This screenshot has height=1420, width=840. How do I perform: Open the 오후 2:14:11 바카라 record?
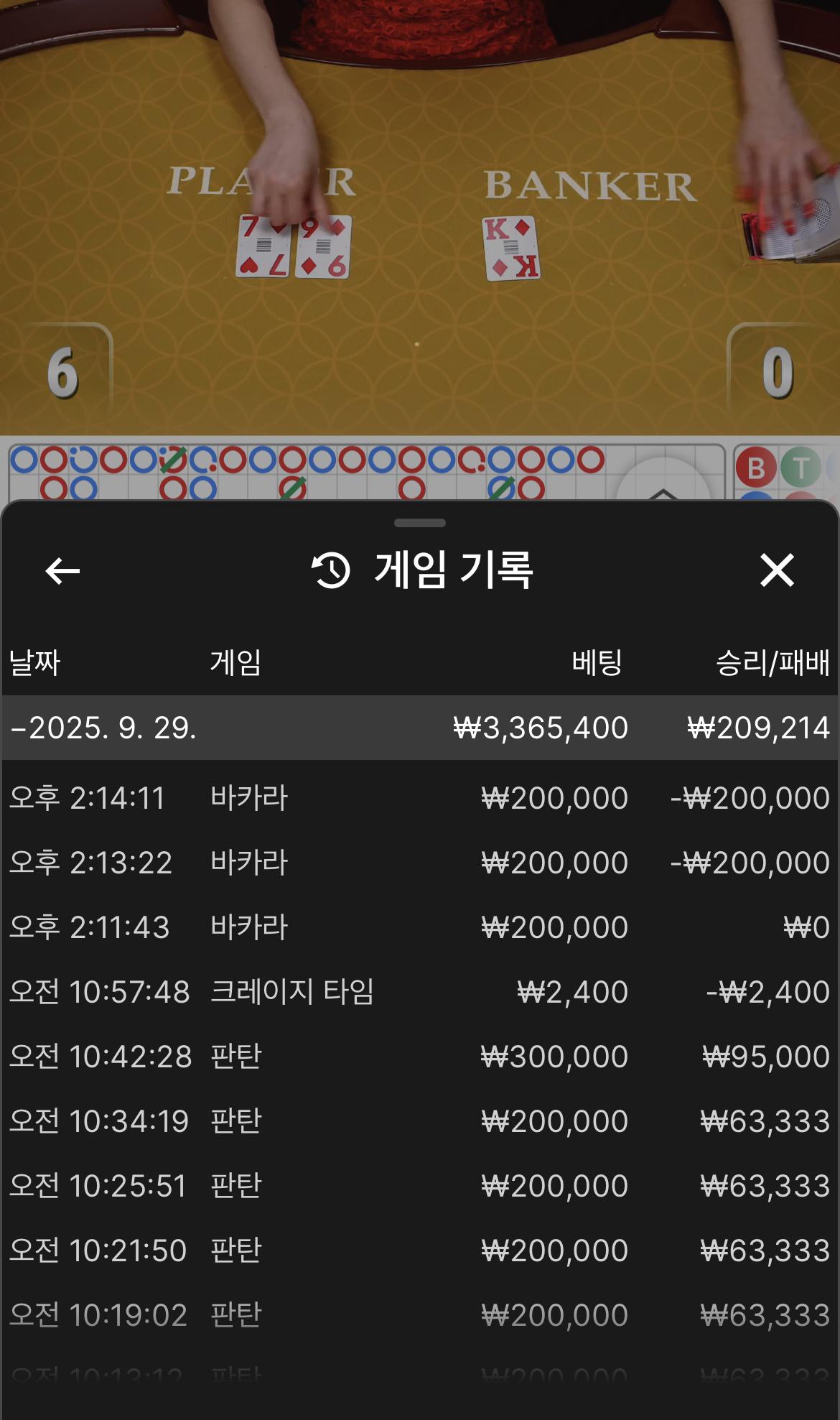[x=420, y=798]
